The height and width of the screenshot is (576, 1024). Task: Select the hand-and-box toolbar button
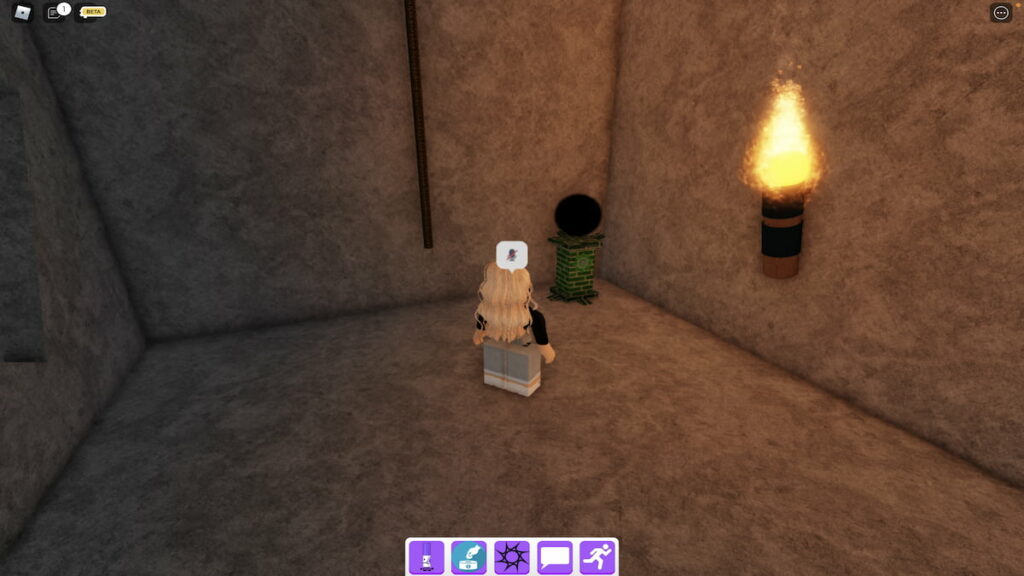pyautogui.click(x=469, y=557)
